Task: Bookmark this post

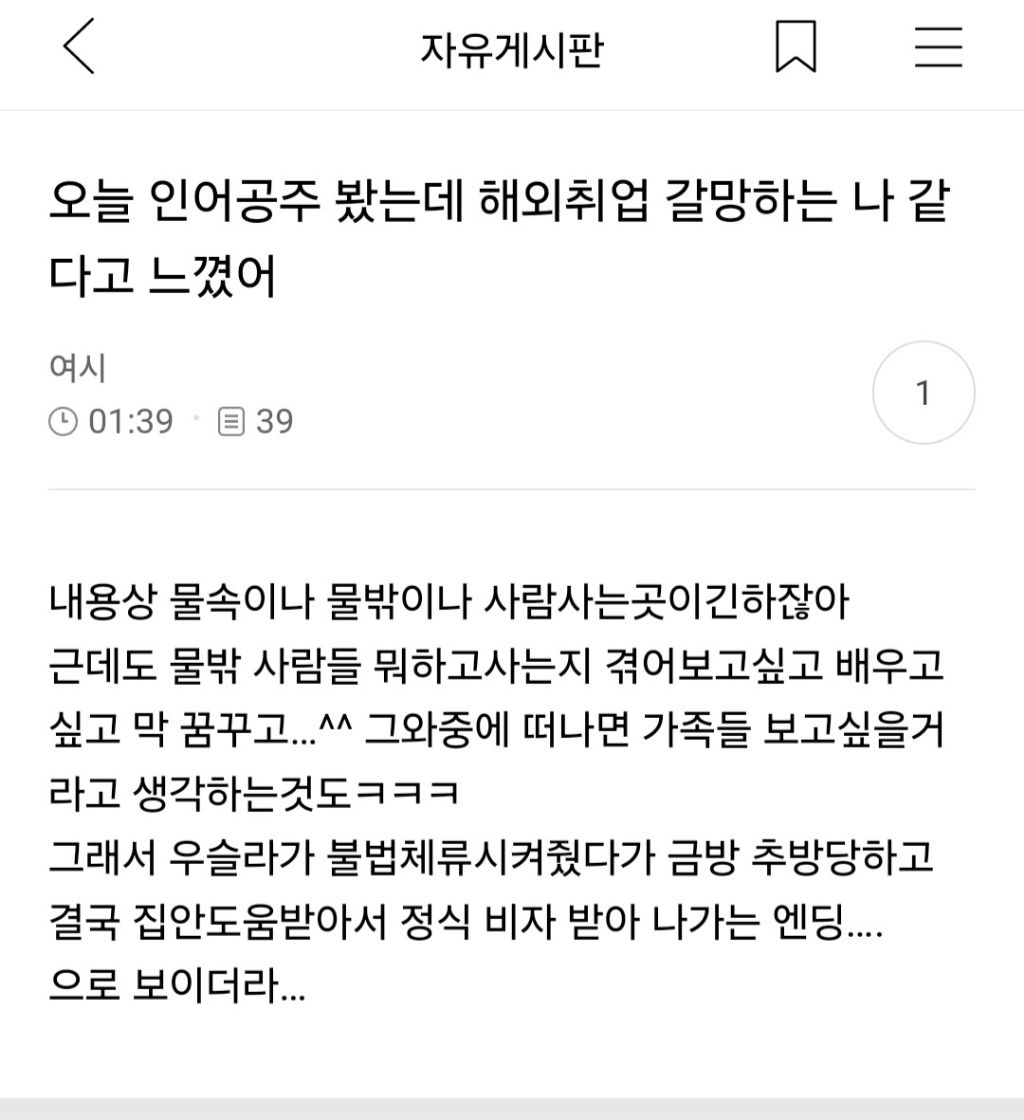Action: click(x=796, y=48)
